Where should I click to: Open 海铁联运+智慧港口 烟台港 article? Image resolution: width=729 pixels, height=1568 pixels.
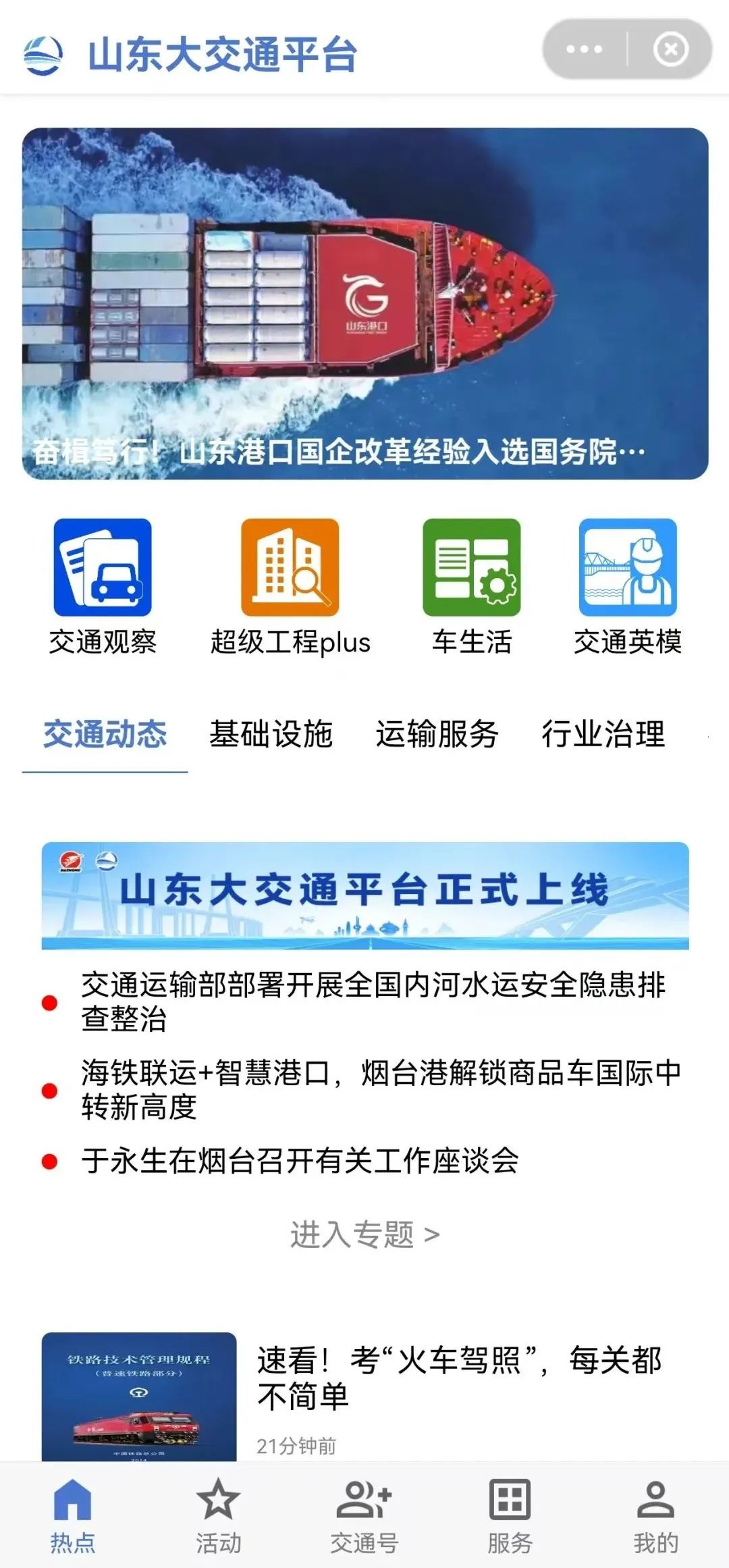(x=380, y=1090)
